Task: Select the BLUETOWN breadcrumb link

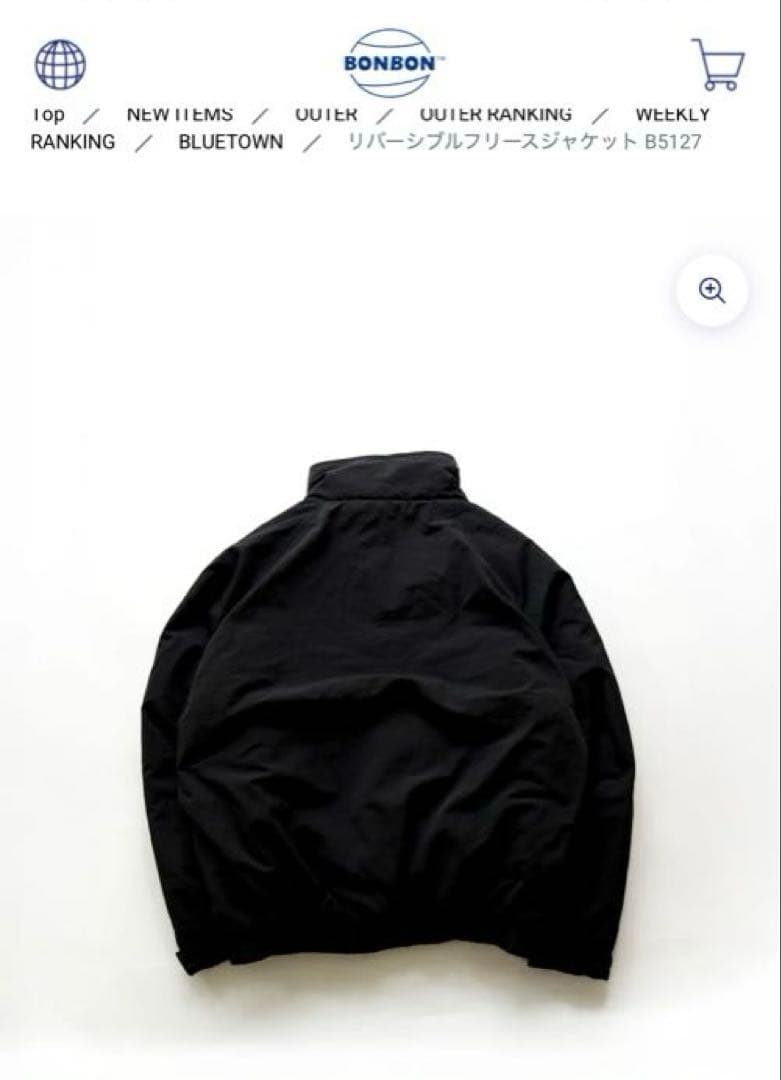Action: coord(230,142)
